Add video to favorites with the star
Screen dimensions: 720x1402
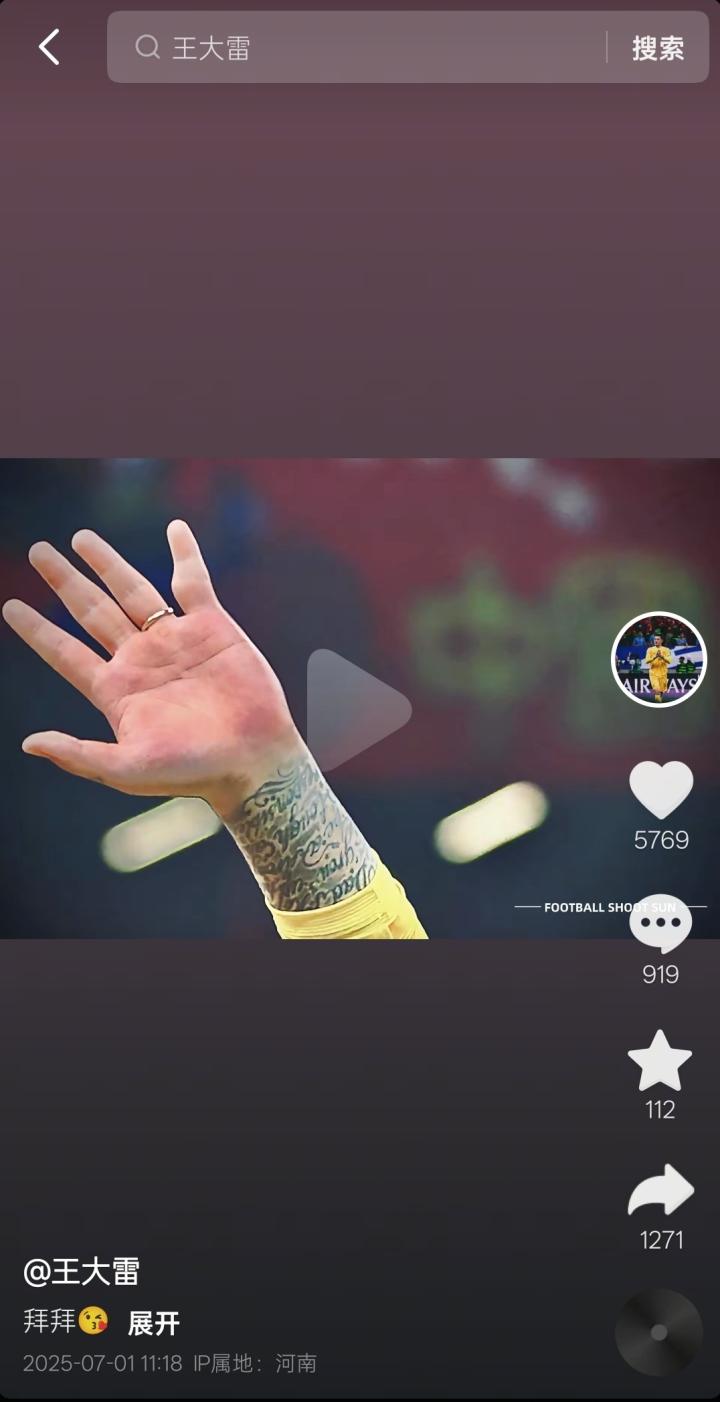point(660,1062)
